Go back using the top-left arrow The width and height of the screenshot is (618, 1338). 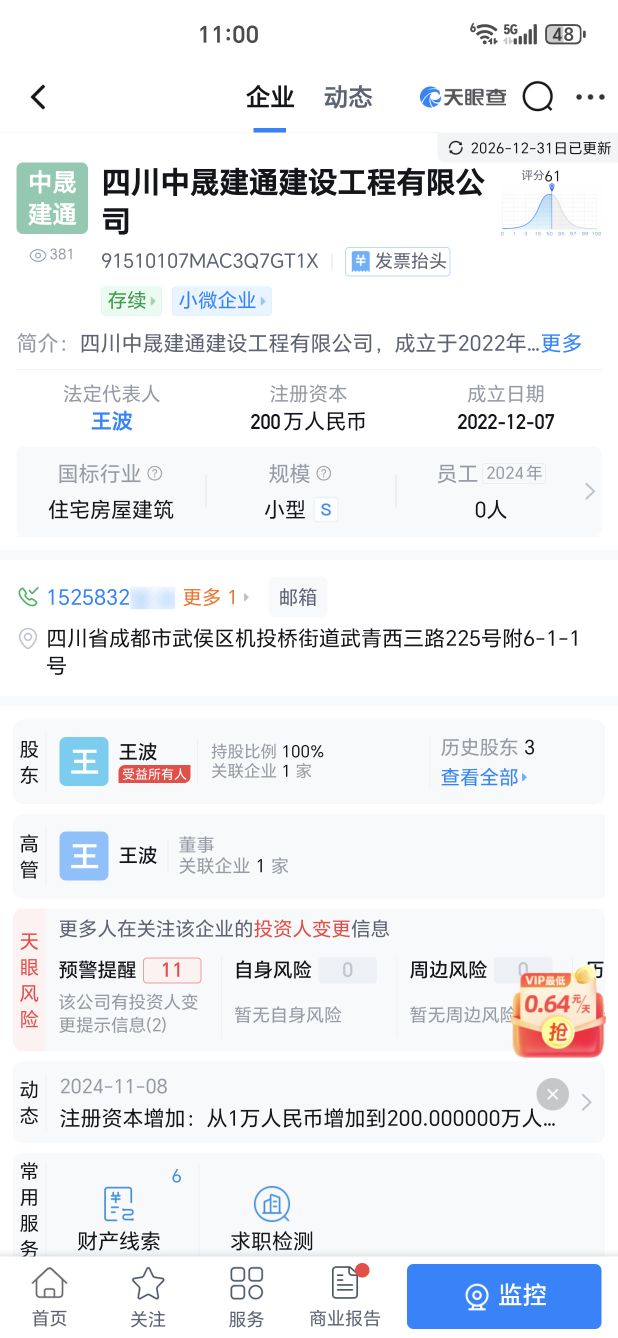(38, 97)
